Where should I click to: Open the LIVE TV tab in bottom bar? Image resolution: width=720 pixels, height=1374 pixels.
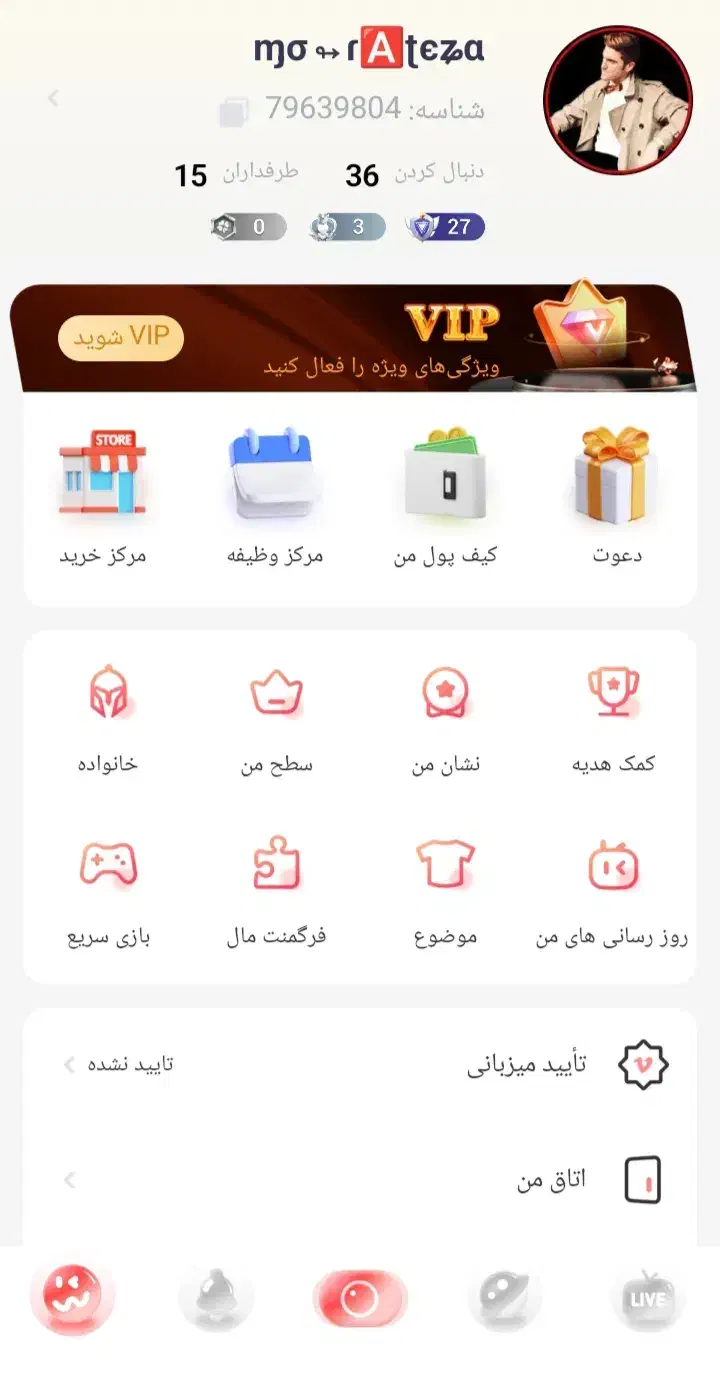(647, 1298)
